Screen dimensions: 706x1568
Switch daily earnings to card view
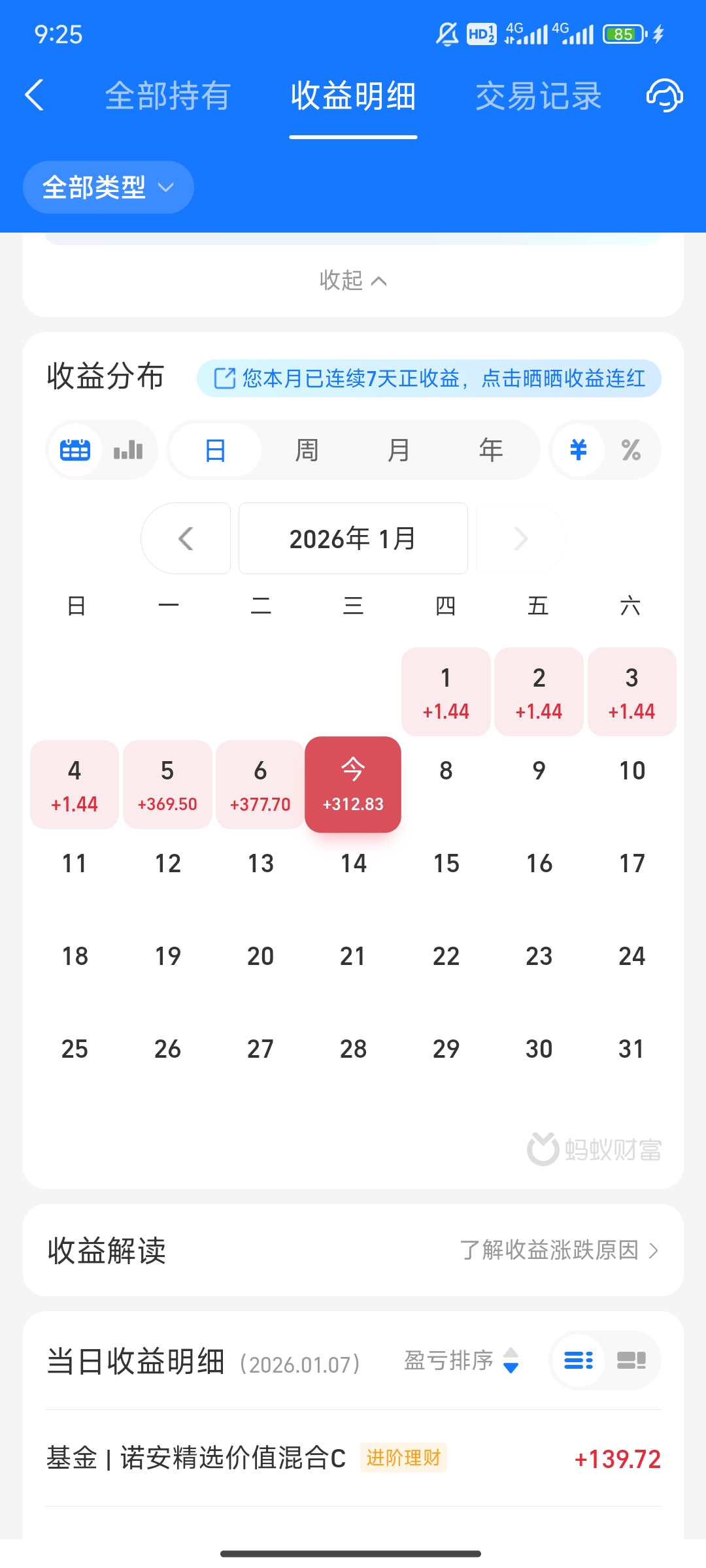(631, 1361)
